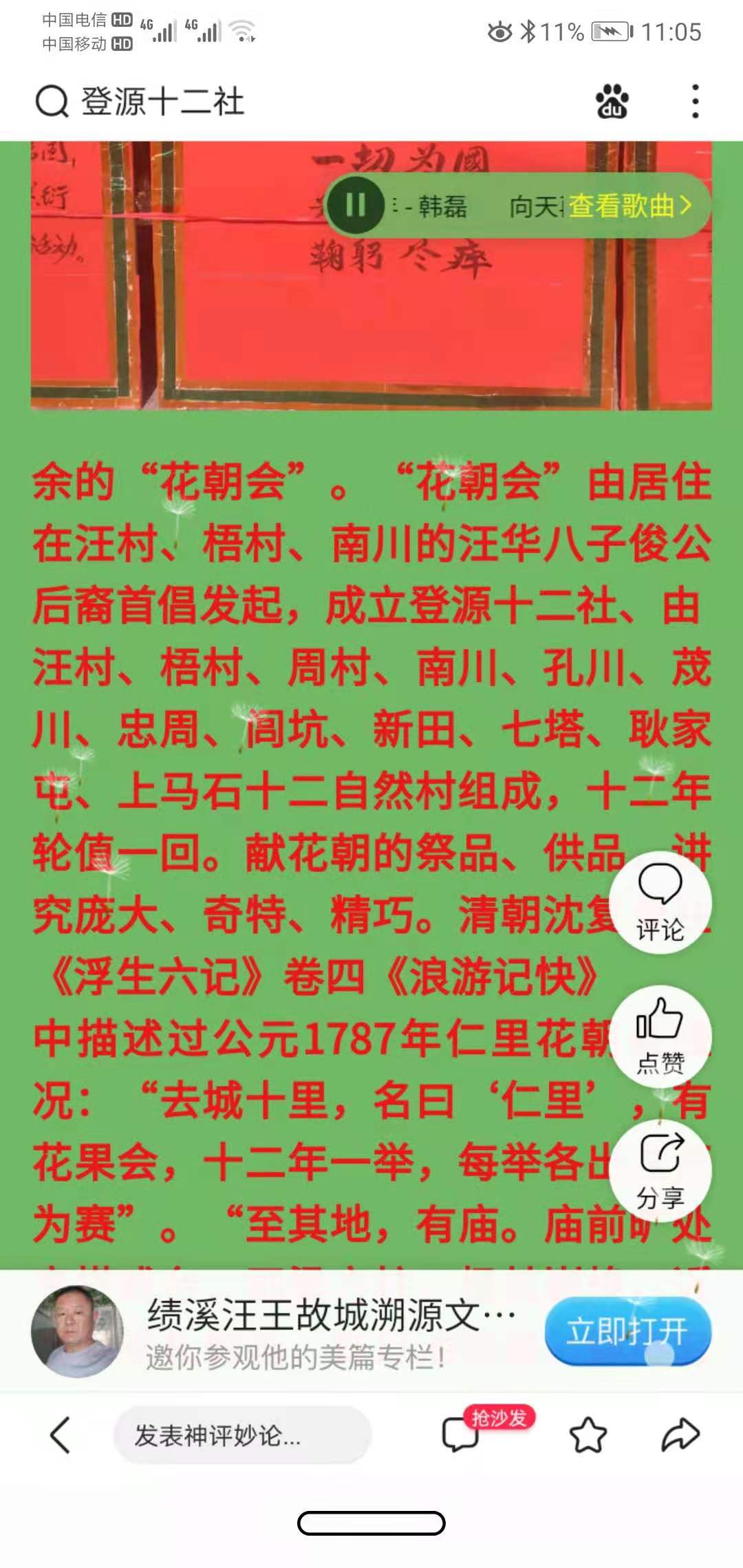Tap 立即打开 to open in app
The height and width of the screenshot is (1568, 743).
(x=627, y=1332)
